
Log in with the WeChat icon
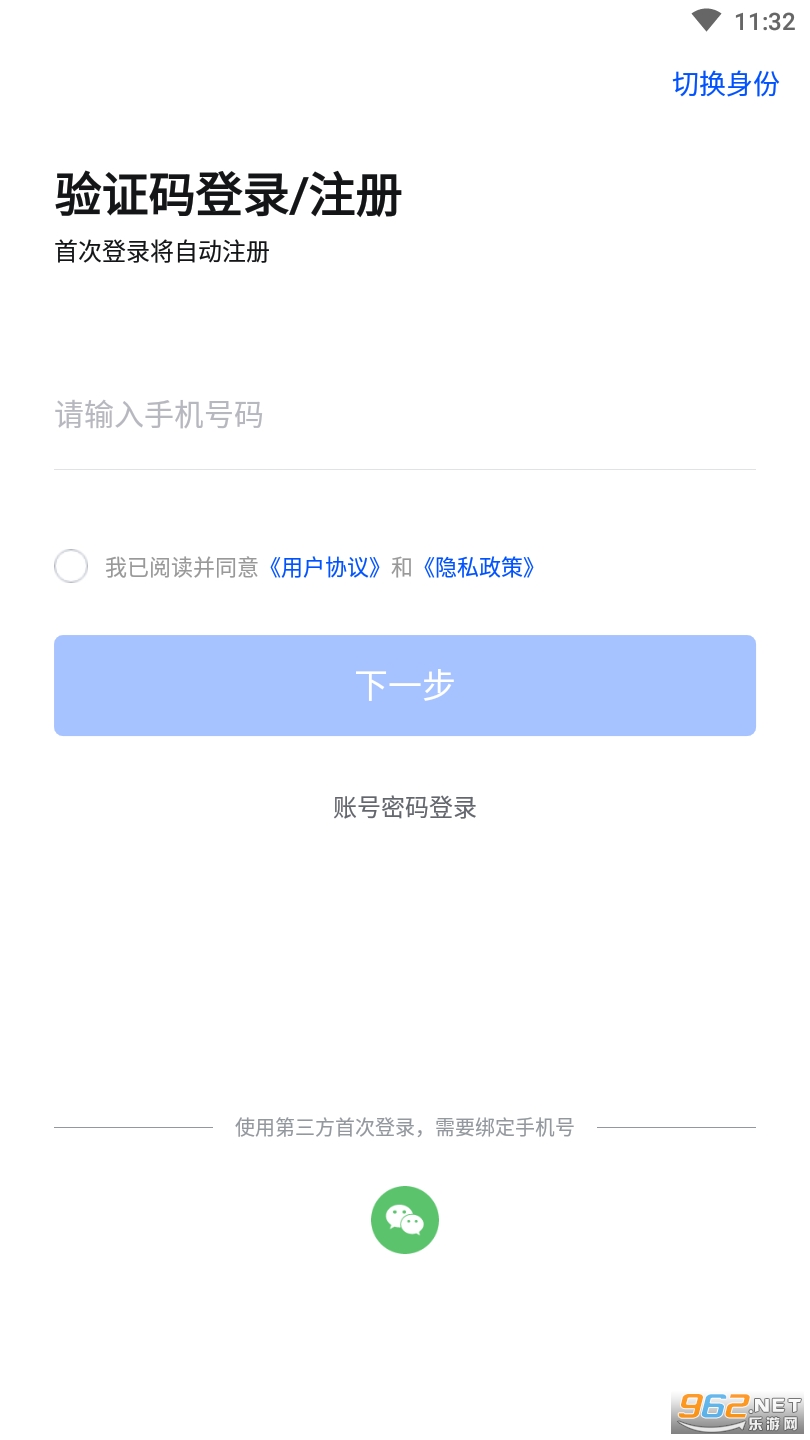pyautogui.click(x=405, y=1220)
